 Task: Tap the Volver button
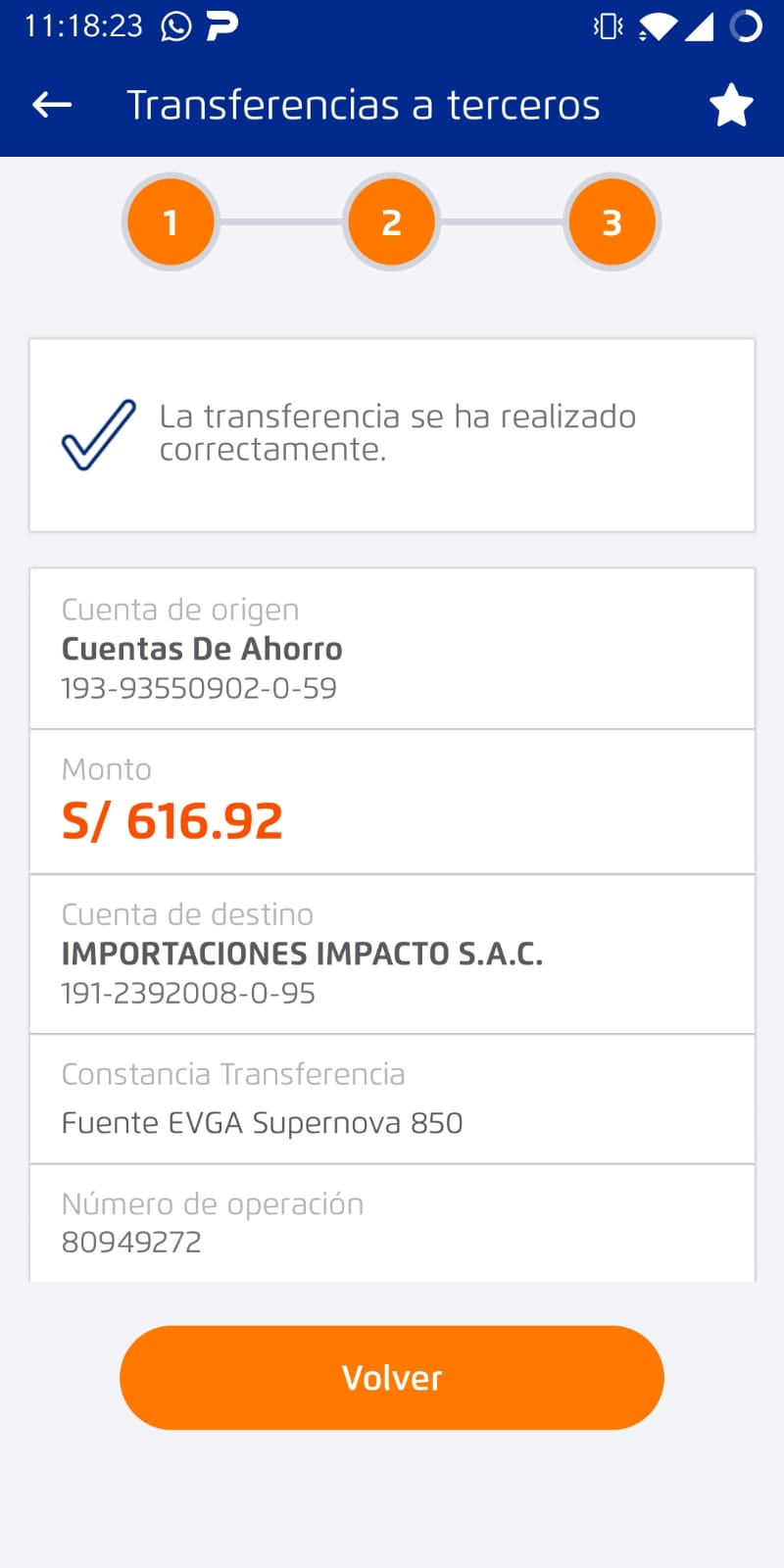click(392, 1377)
